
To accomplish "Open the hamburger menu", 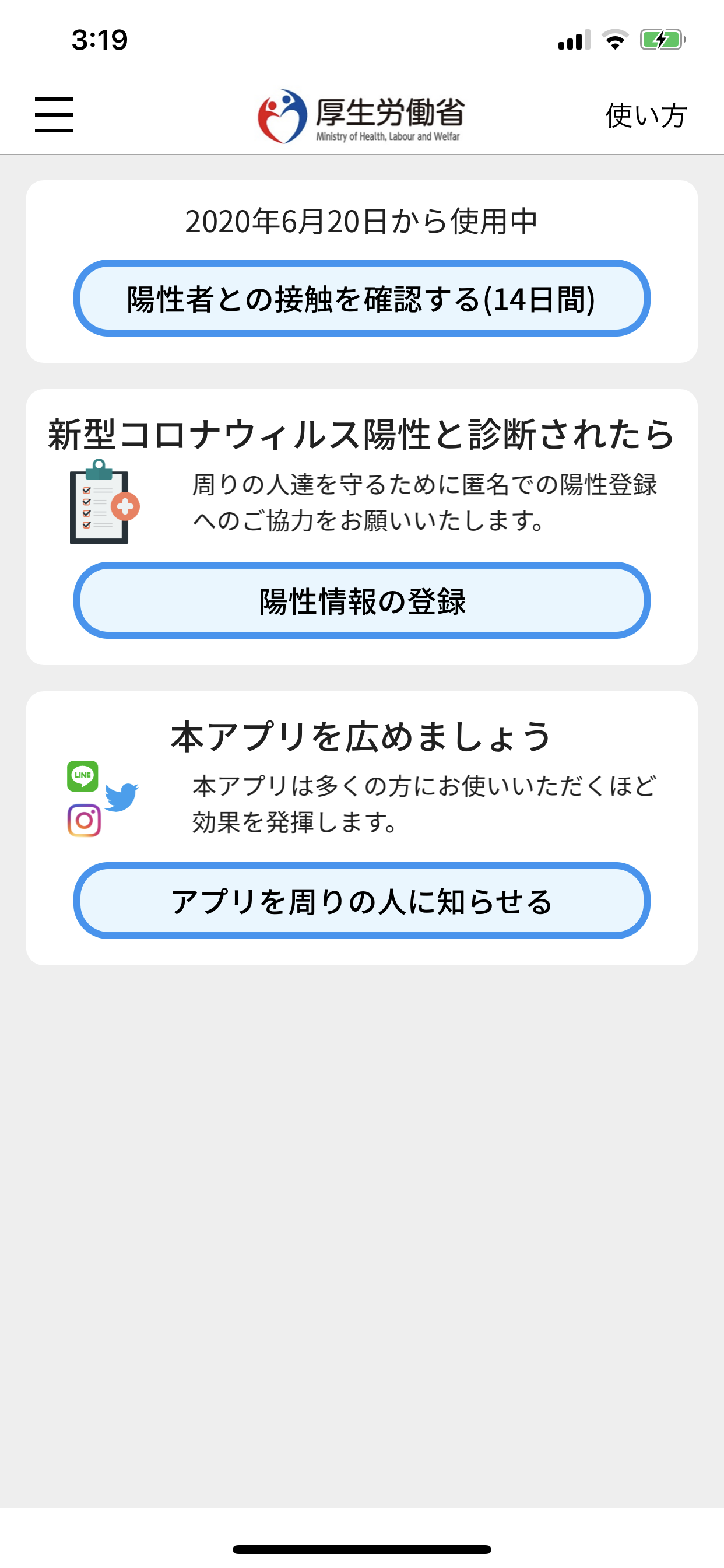I will pos(54,114).
